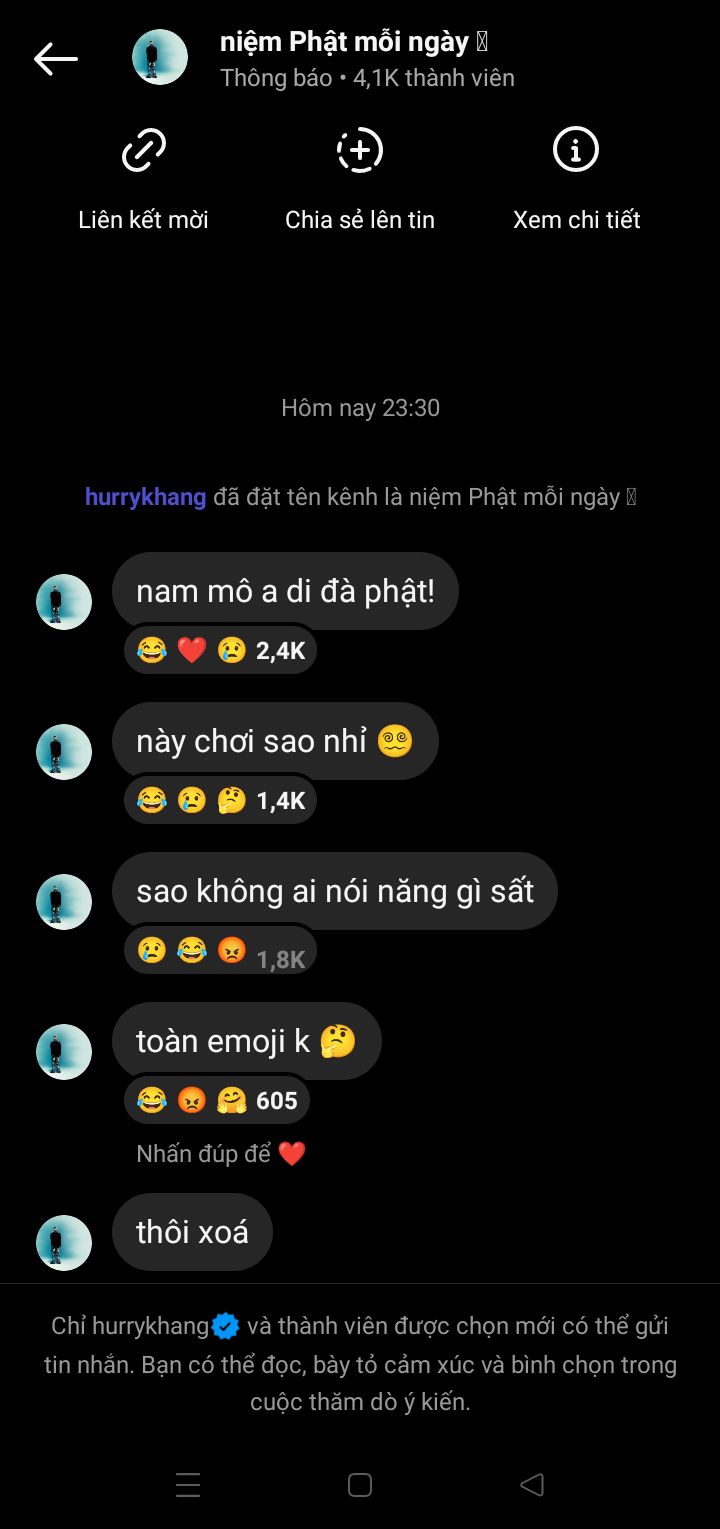Open hurrykhang profile link in rename notice
This screenshot has width=720, height=1529.
point(145,497)
